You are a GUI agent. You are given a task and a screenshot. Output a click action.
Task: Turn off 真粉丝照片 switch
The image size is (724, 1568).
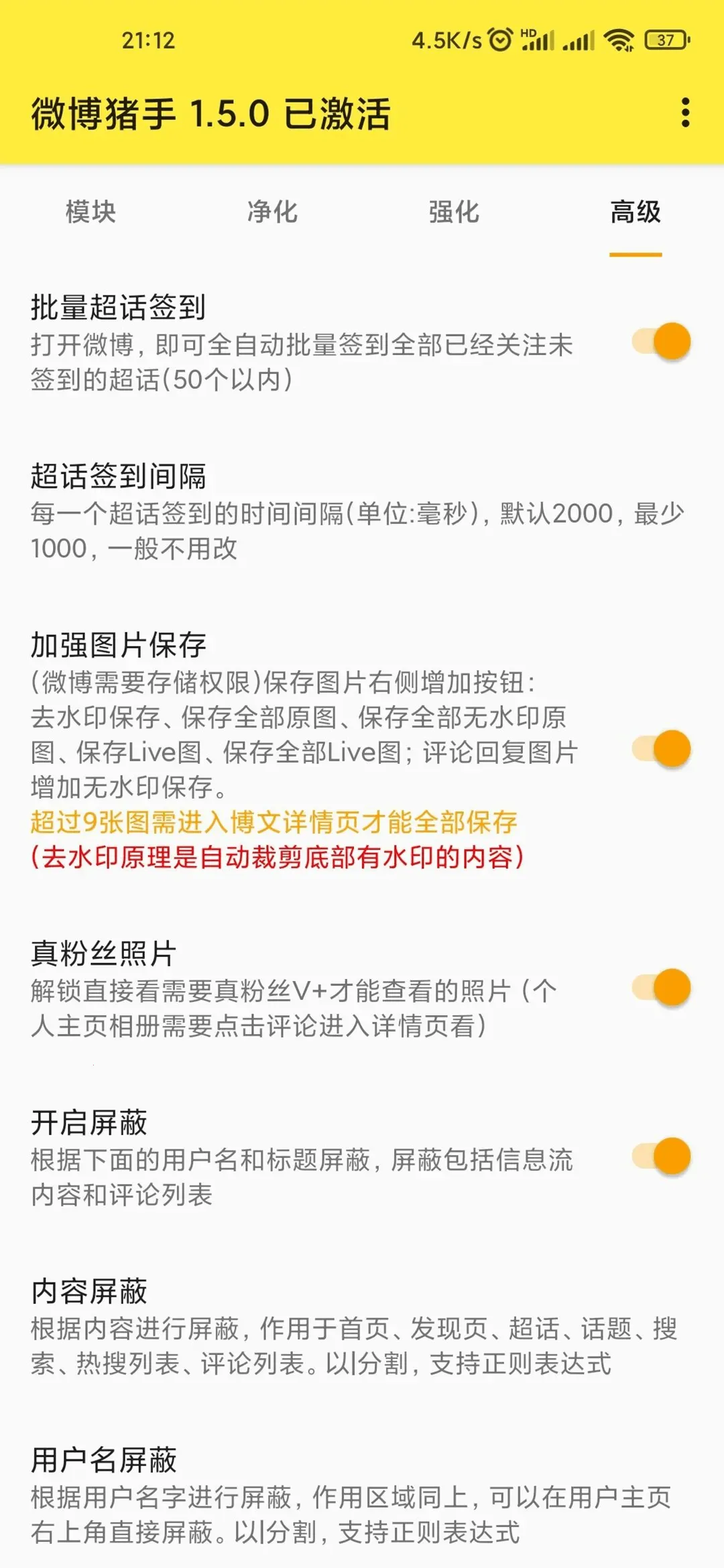point(662,988)
